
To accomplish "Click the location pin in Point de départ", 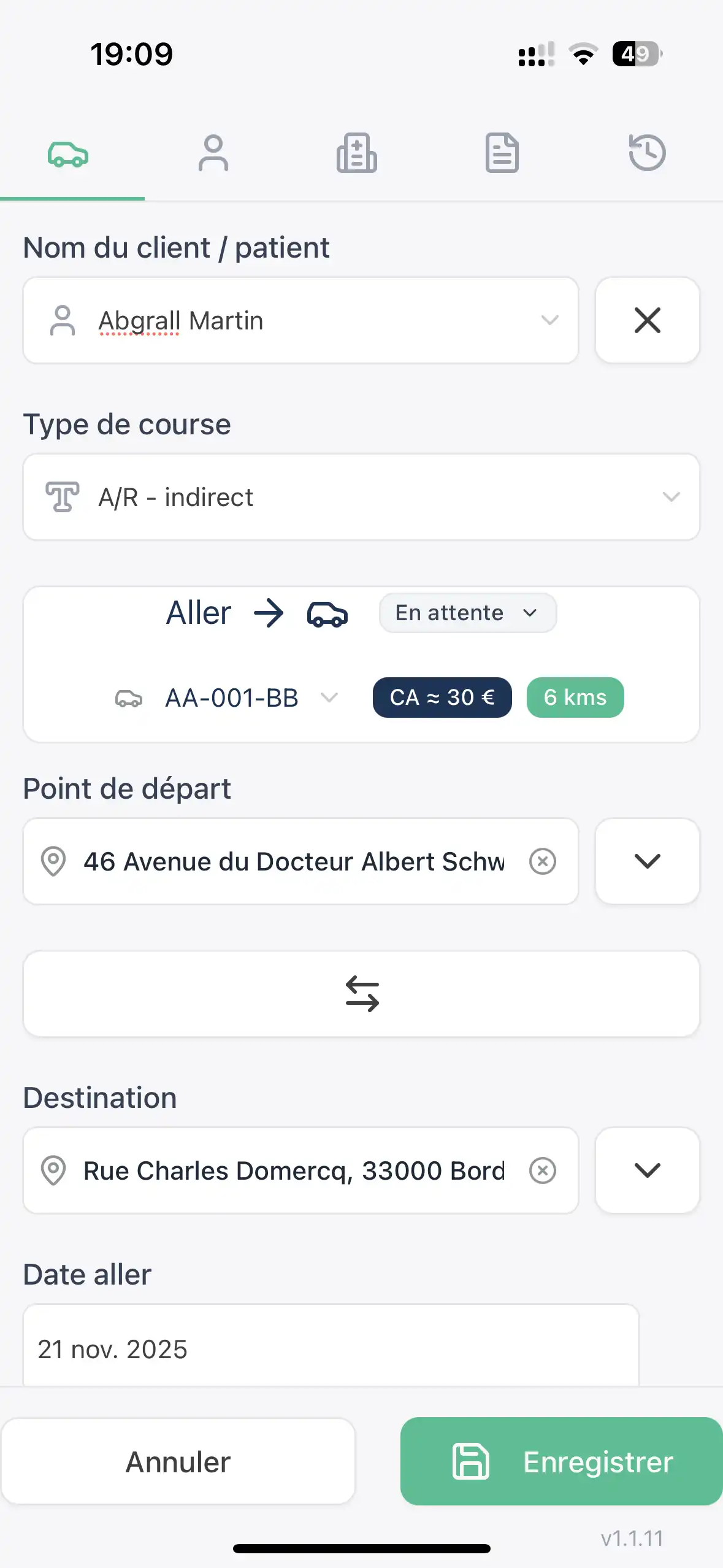I will point(53,861).
